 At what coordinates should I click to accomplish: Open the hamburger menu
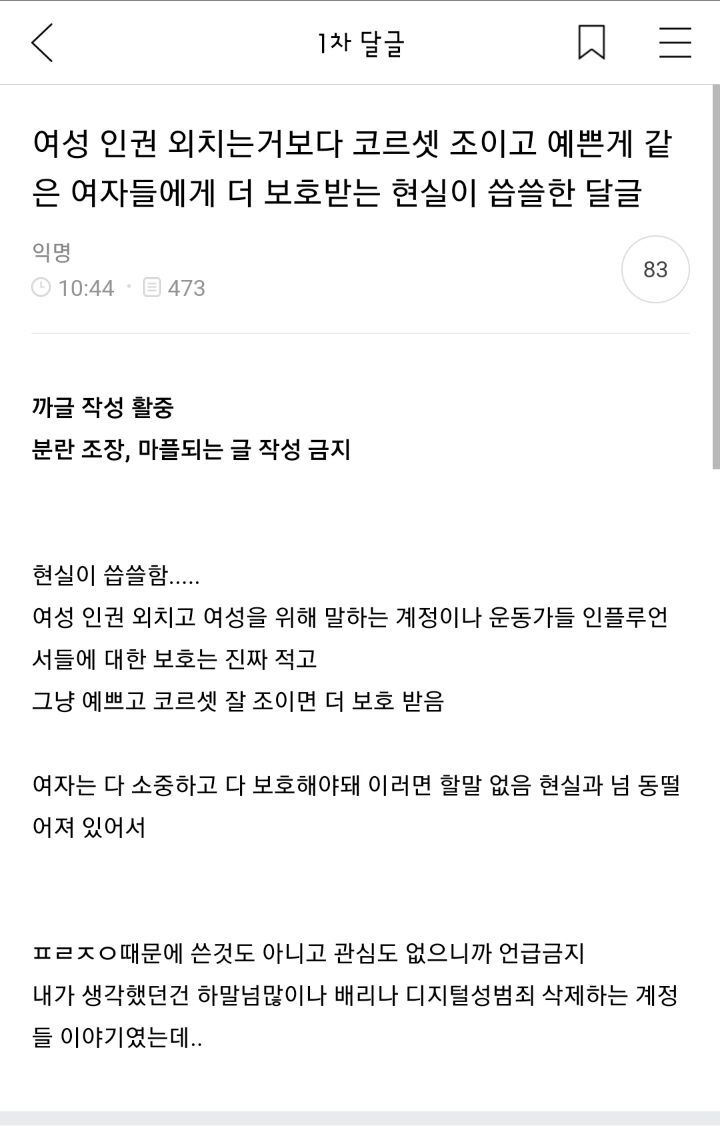click(x=675, y=42)
